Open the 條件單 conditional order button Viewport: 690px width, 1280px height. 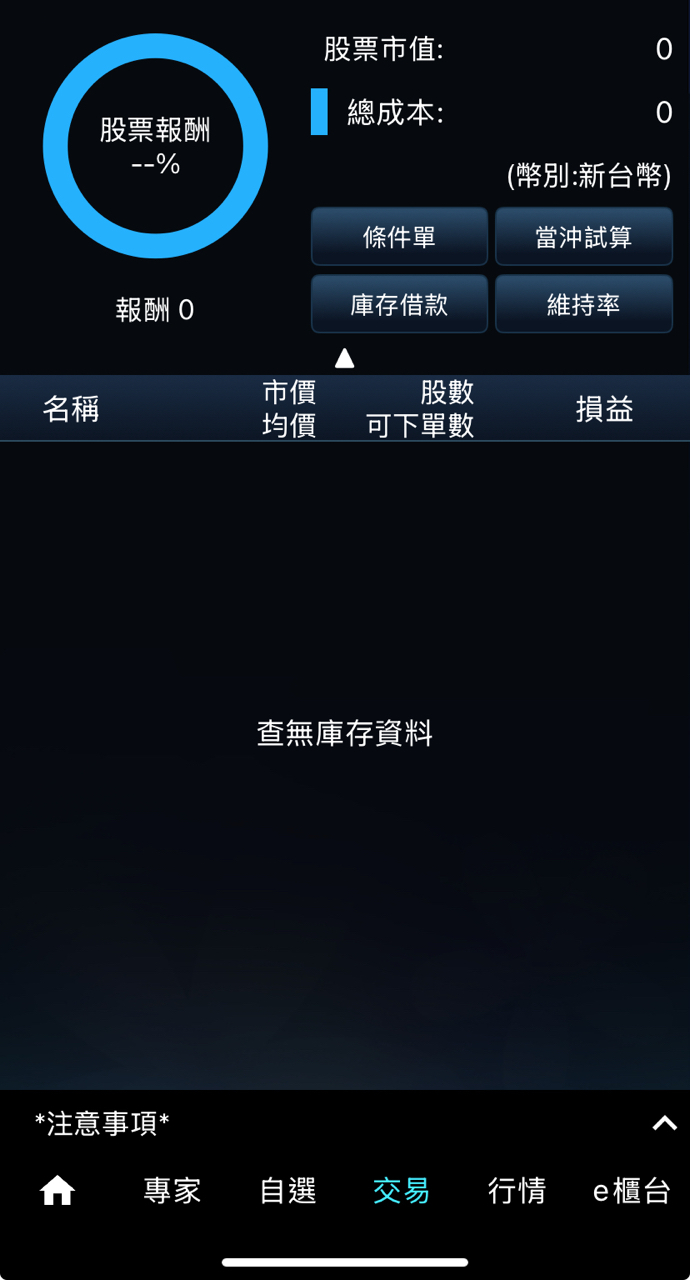pyautogui.click(x=399, y=237)
